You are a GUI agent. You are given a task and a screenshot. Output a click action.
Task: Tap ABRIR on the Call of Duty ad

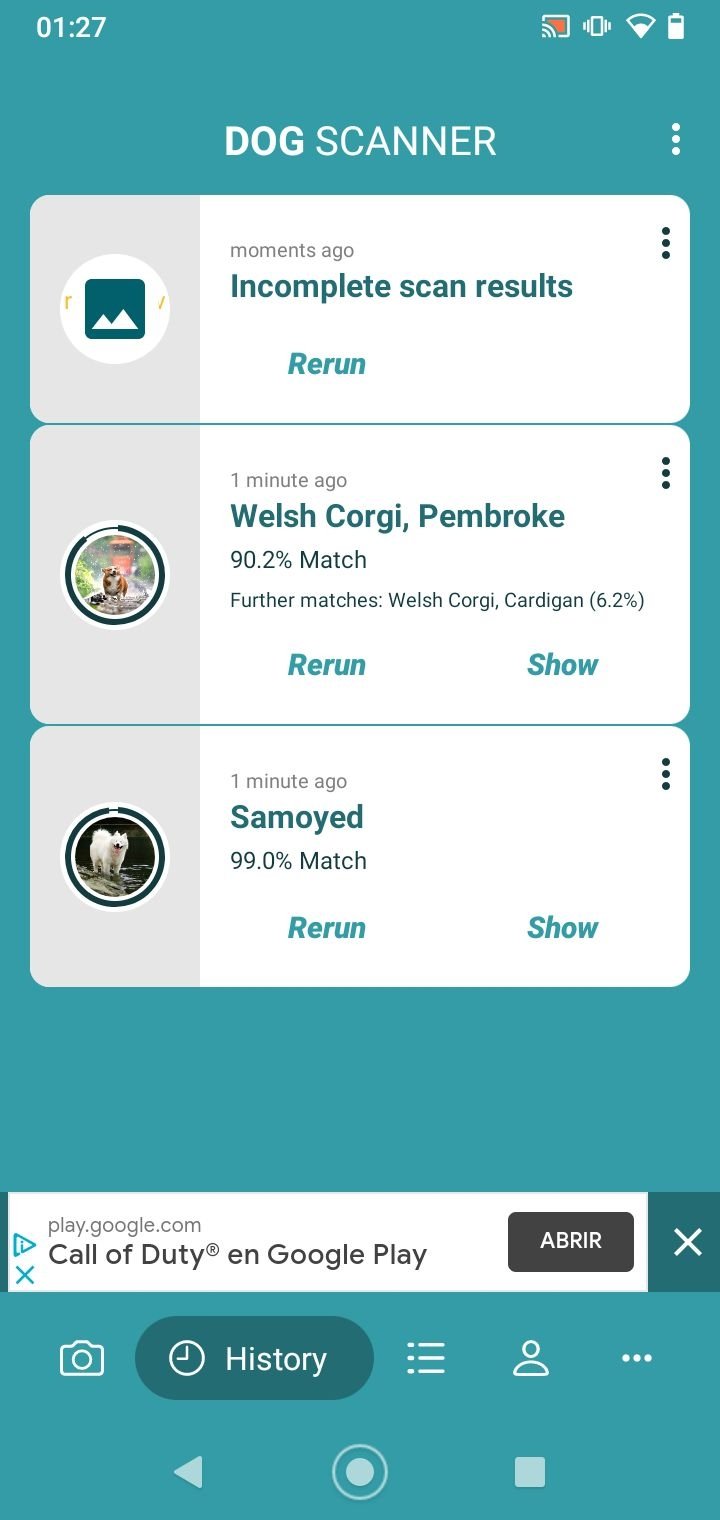point(570,1241)
